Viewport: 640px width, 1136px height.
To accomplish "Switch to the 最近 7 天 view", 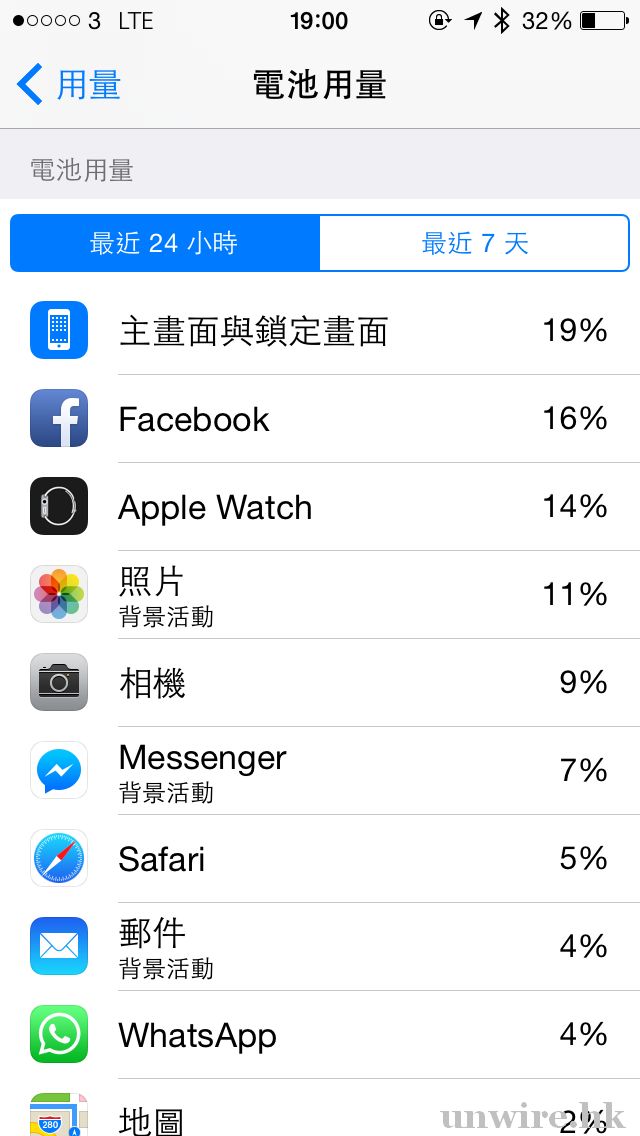I will pyautogui.click(x=474, y=243).
